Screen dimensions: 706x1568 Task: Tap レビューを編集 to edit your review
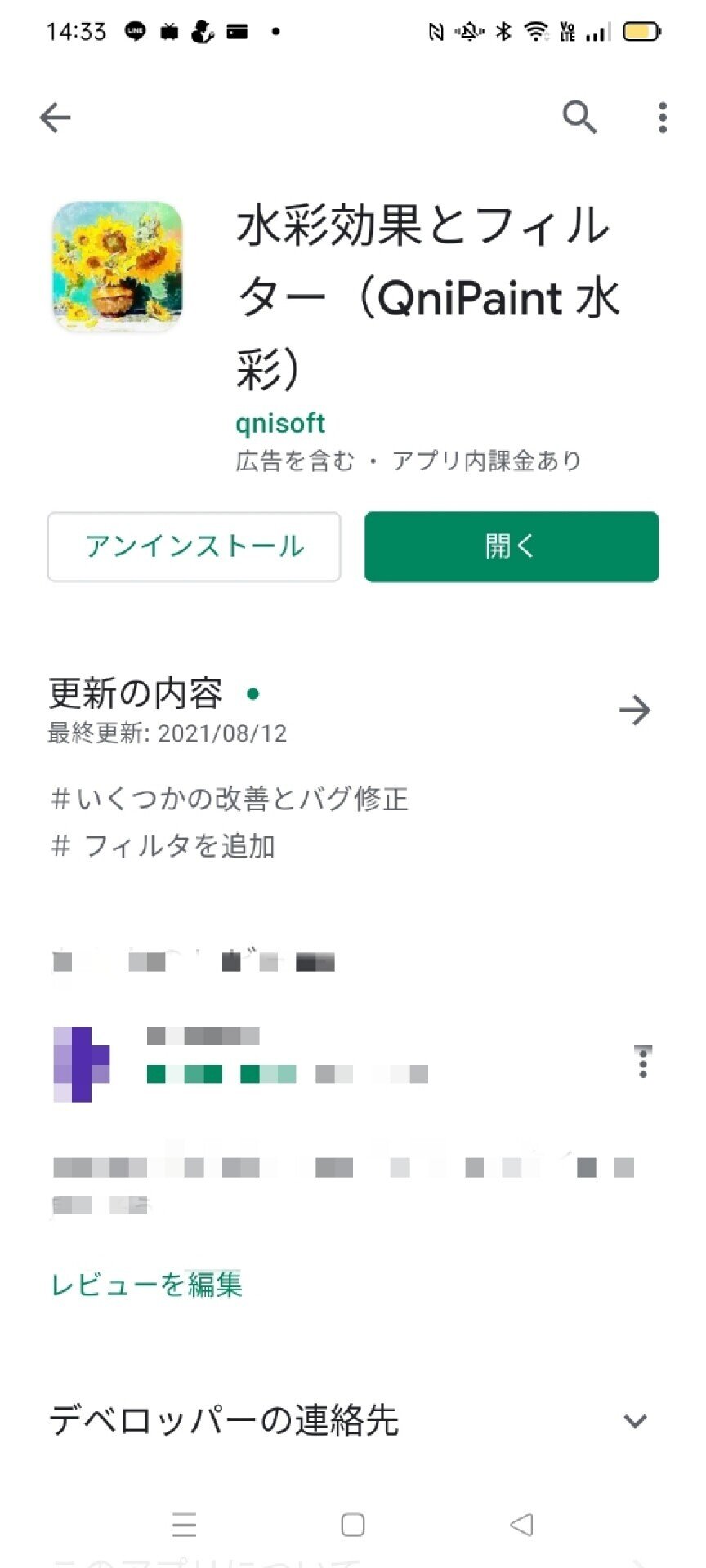146,1284
